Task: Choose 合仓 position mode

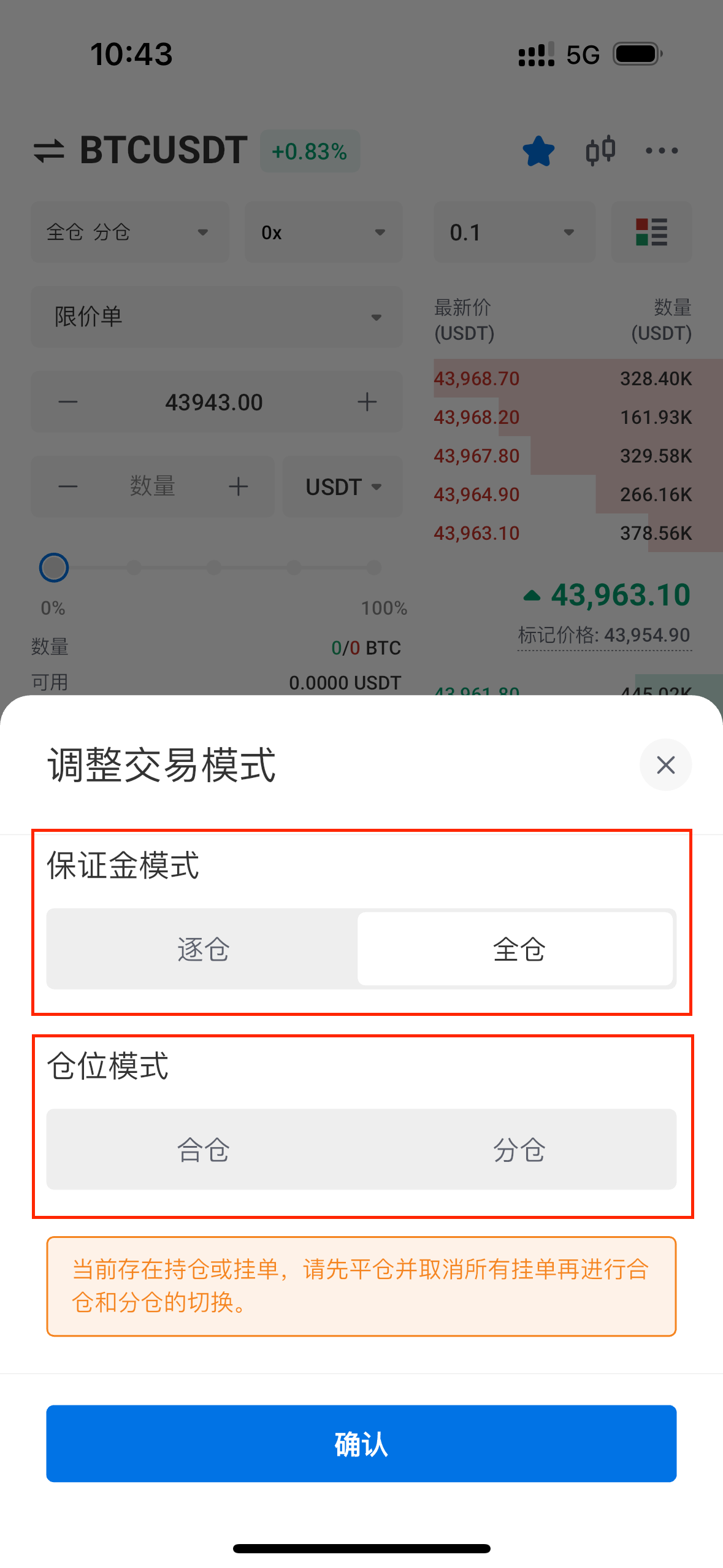Action: point(204,1149)
